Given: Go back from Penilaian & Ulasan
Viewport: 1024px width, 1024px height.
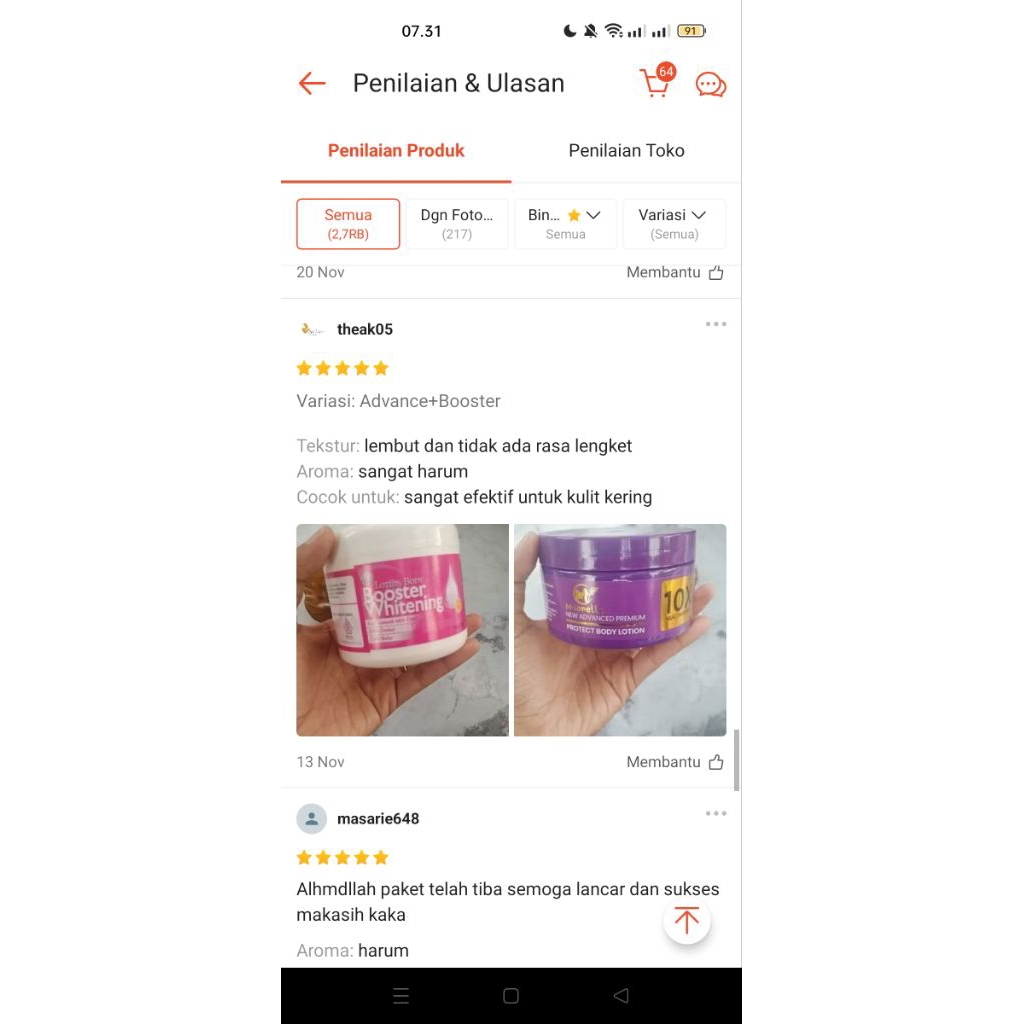Looking at the screenshot, I should [x=312, y=84].
